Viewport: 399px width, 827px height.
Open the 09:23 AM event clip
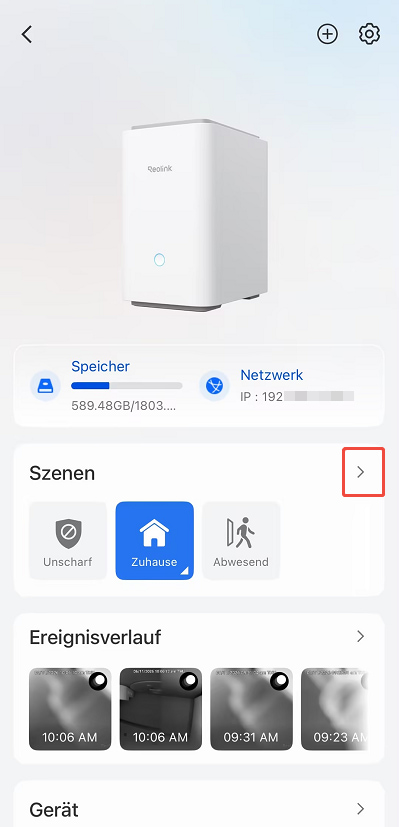[x=335, y=709]
